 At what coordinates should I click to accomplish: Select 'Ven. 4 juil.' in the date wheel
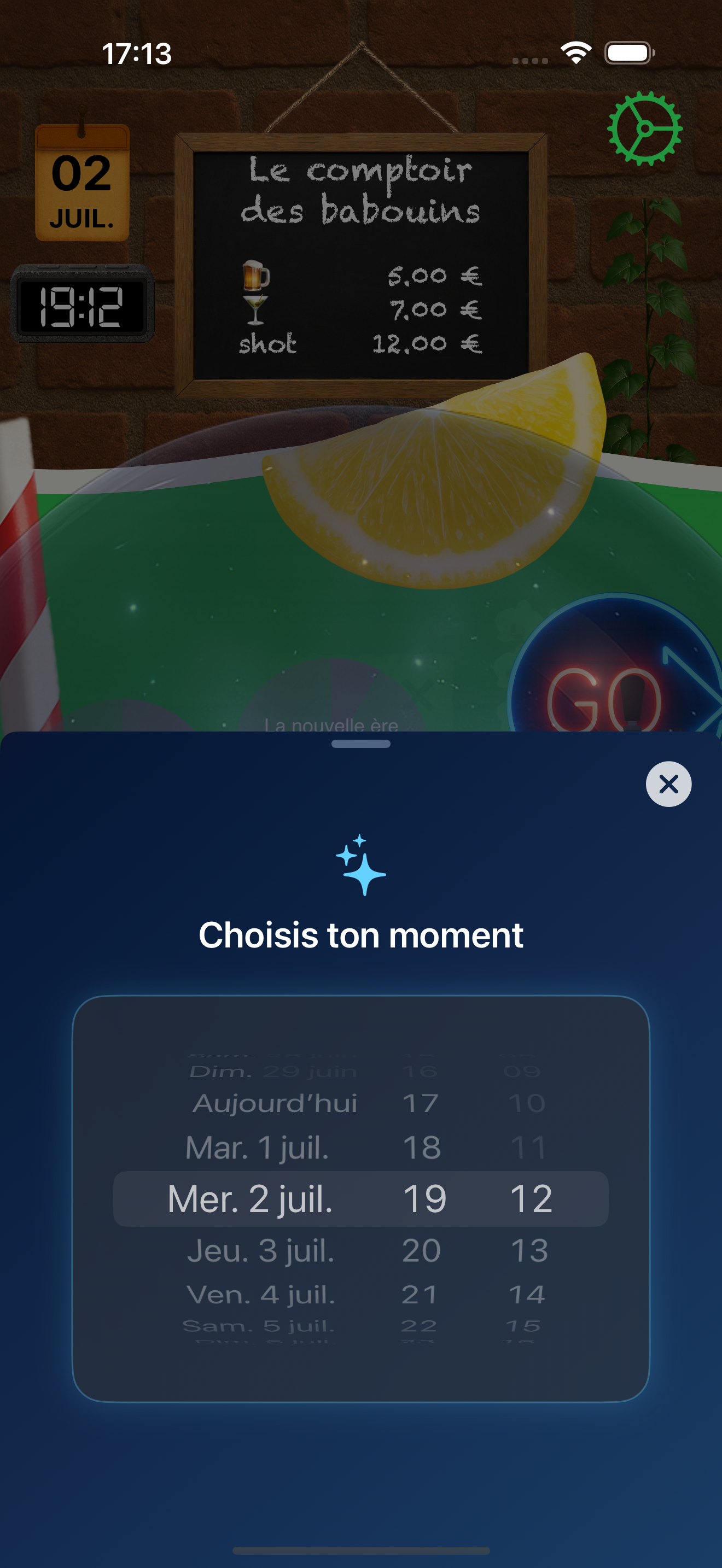pos(260,1295)
